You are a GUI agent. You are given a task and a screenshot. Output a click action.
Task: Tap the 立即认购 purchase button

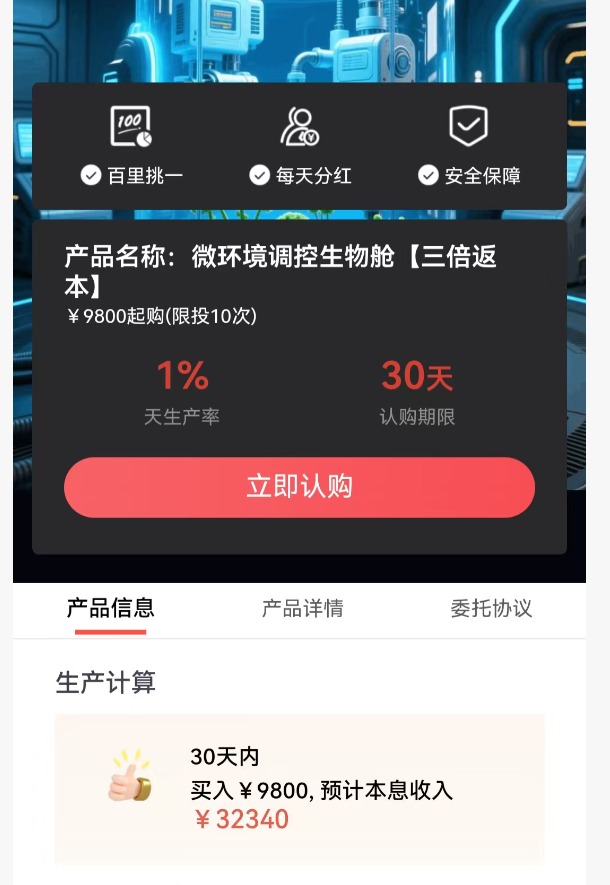point(299,487)
